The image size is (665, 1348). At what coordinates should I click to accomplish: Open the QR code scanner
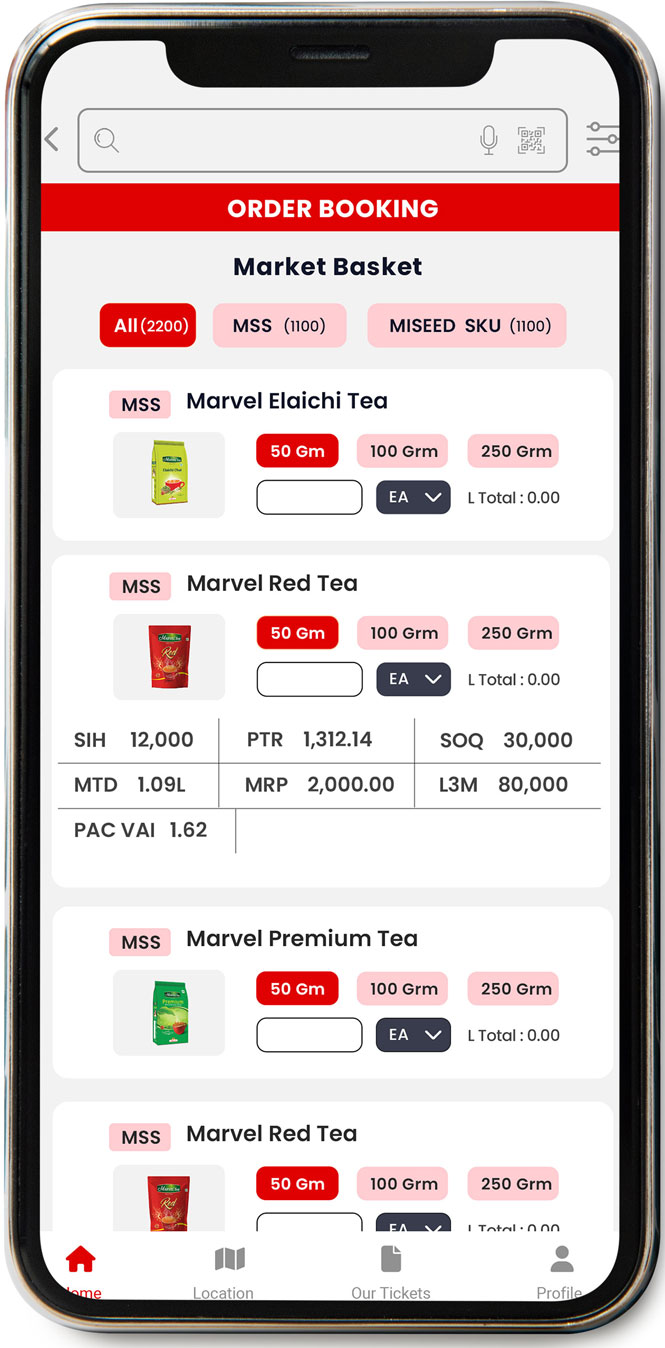click(531, 140)
